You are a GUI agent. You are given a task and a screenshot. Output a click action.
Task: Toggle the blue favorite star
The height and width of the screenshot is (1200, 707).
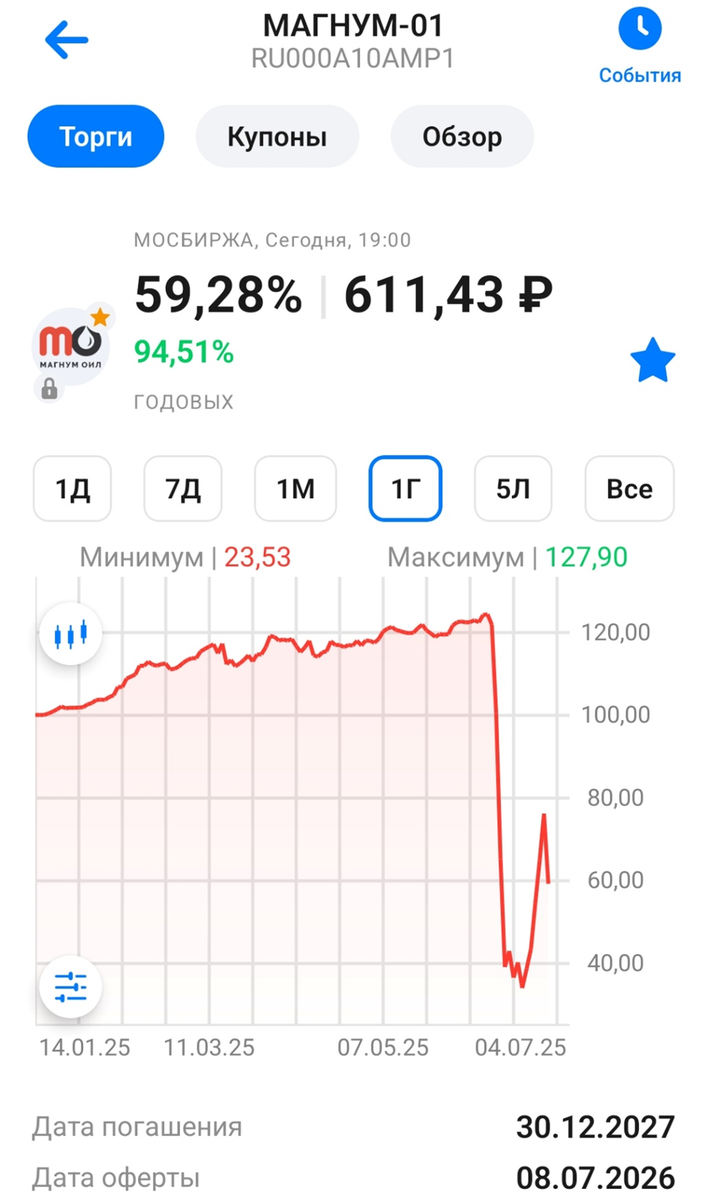point(653,362)
